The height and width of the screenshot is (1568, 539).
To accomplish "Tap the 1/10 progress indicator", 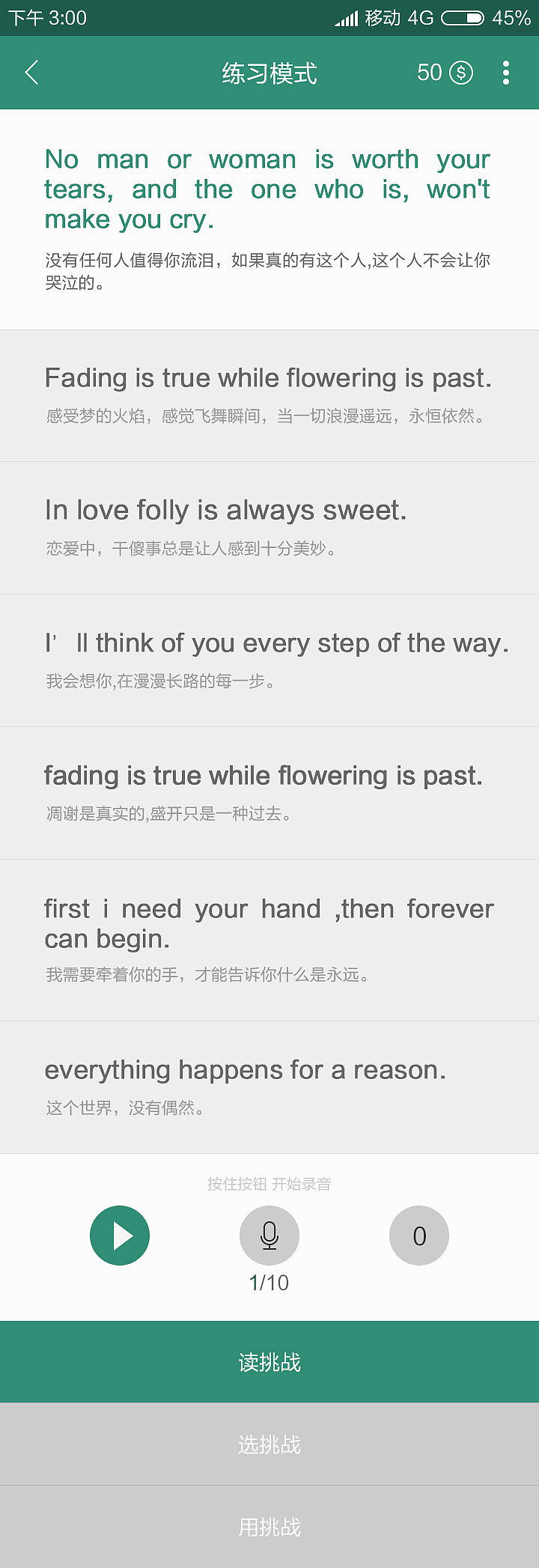I will pyautogui.click(x=269, y=1282).
